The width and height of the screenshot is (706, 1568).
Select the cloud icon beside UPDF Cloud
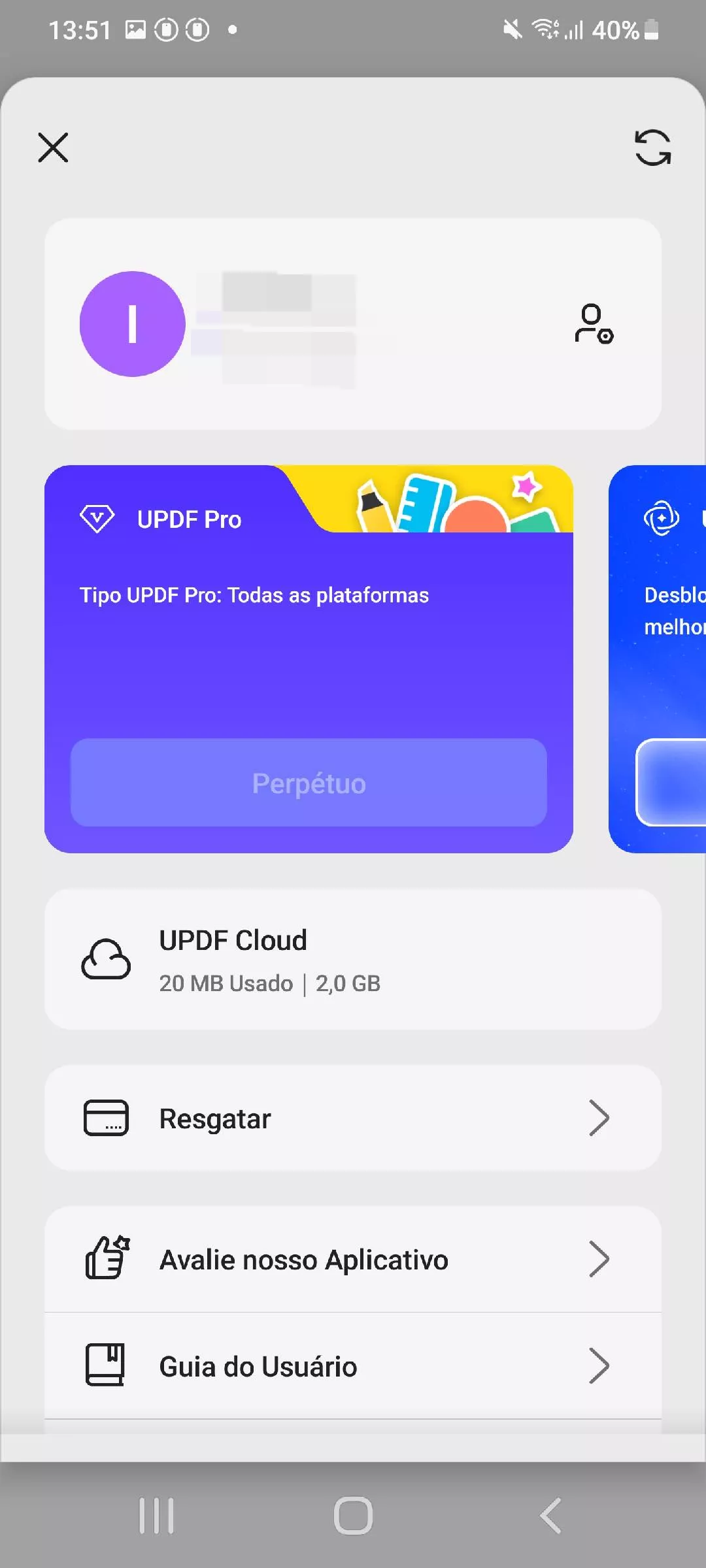[x=107, y=958]
